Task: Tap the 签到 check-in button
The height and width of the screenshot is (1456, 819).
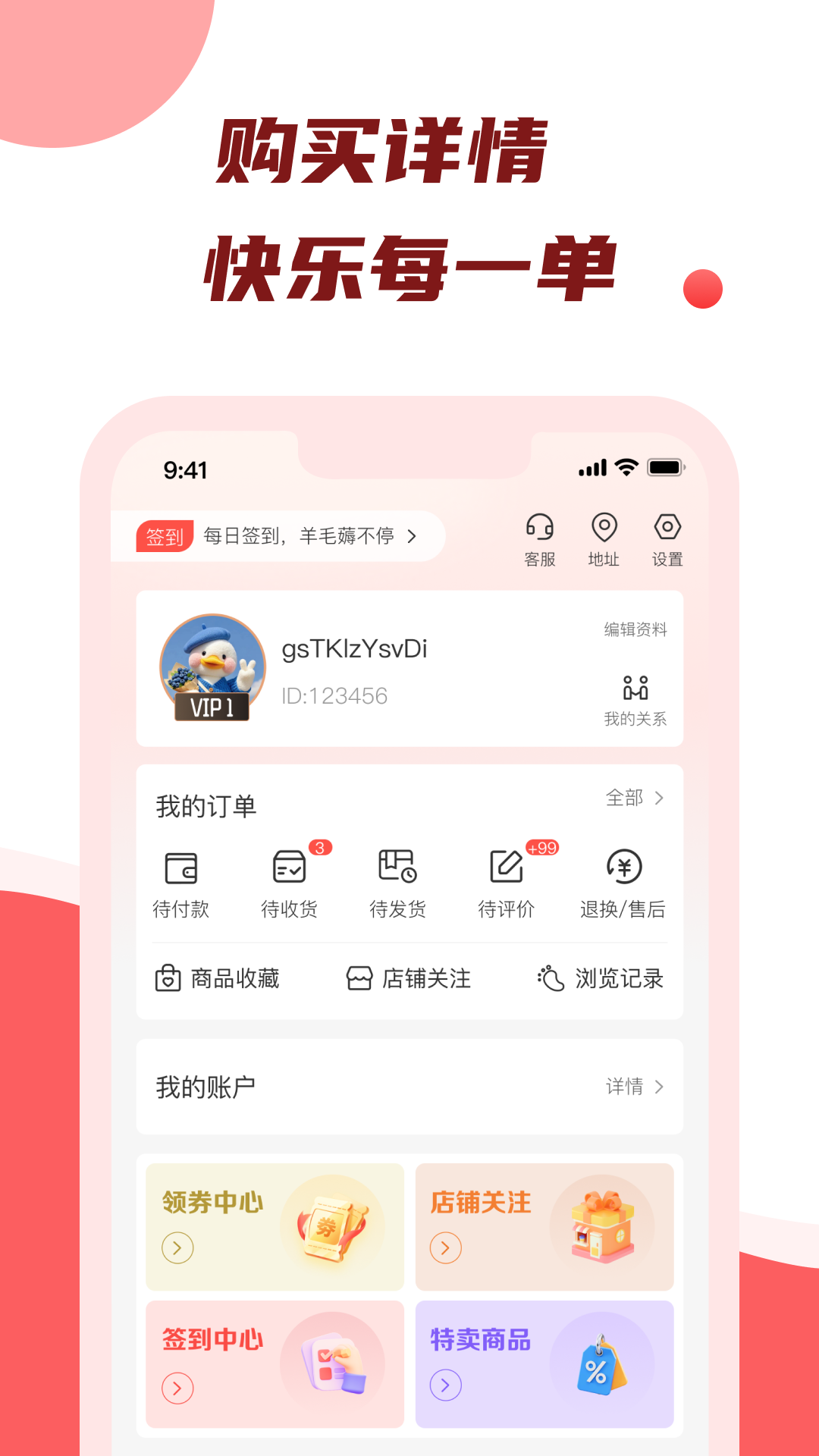Action: (163, 536)
